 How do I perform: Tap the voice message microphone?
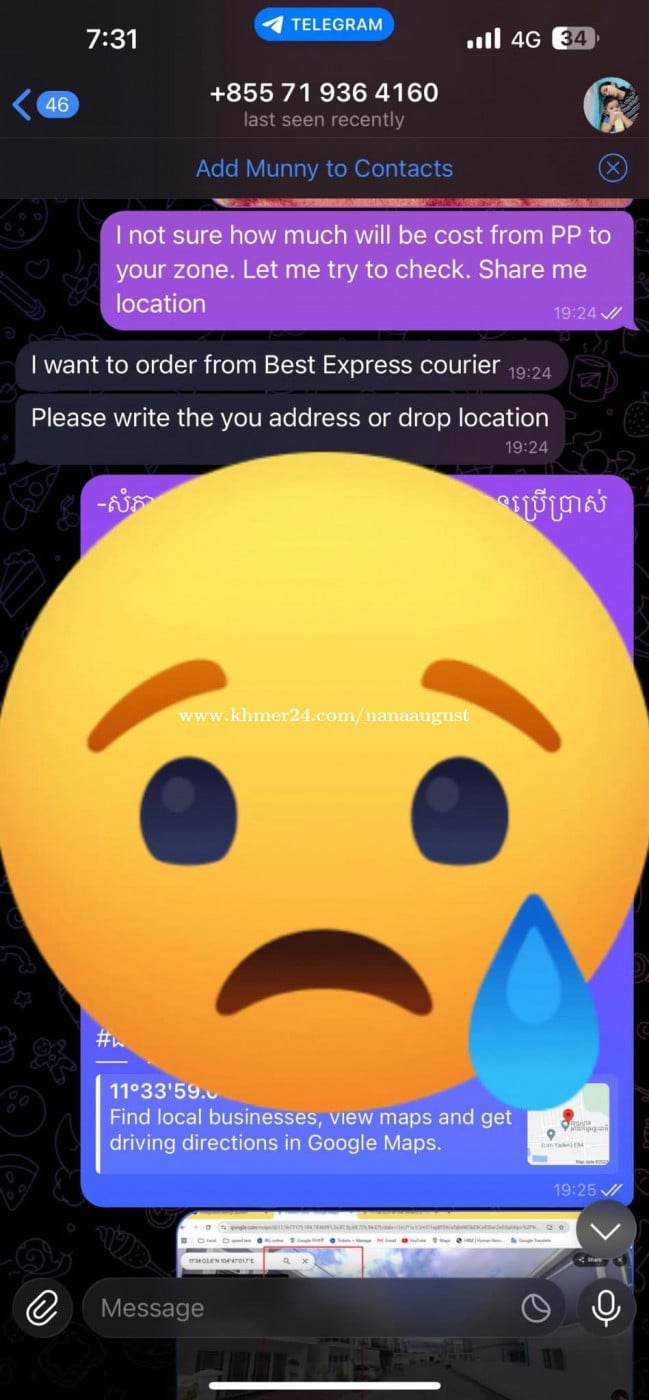point(606,1308)
